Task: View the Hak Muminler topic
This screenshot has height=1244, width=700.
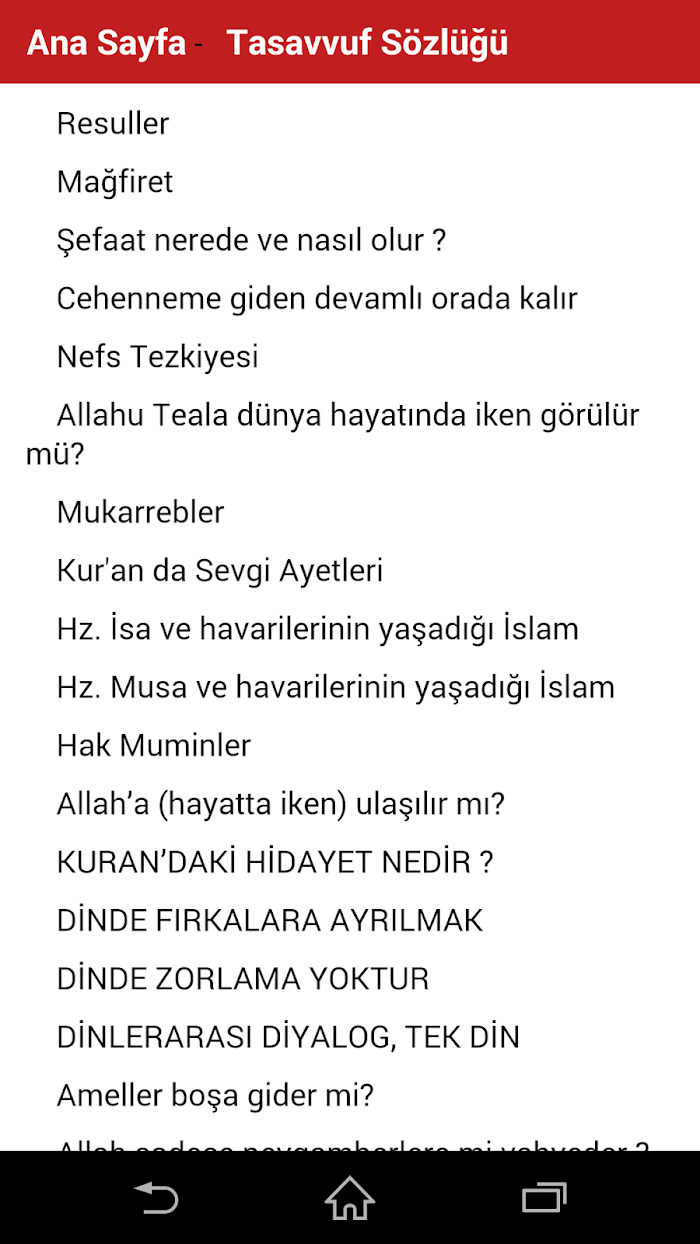Action: (x=154, y=744)
